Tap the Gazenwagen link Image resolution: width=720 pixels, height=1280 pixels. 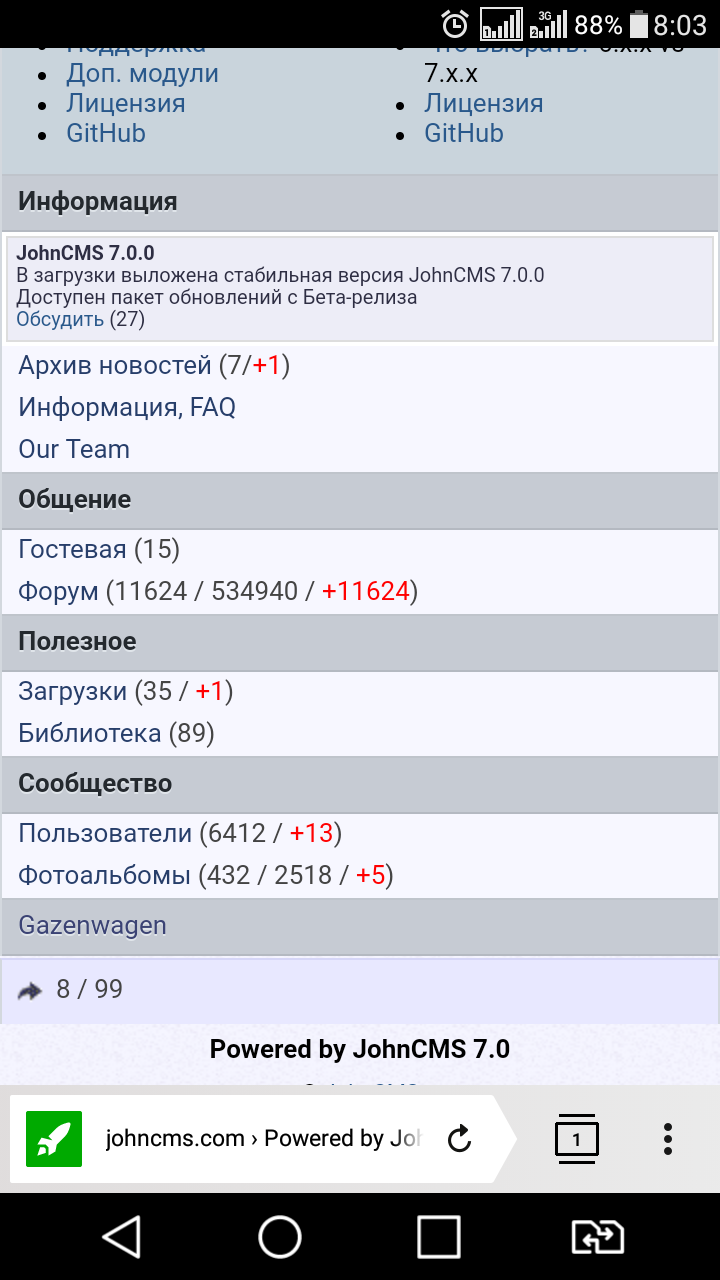click(x=92, y=926)
